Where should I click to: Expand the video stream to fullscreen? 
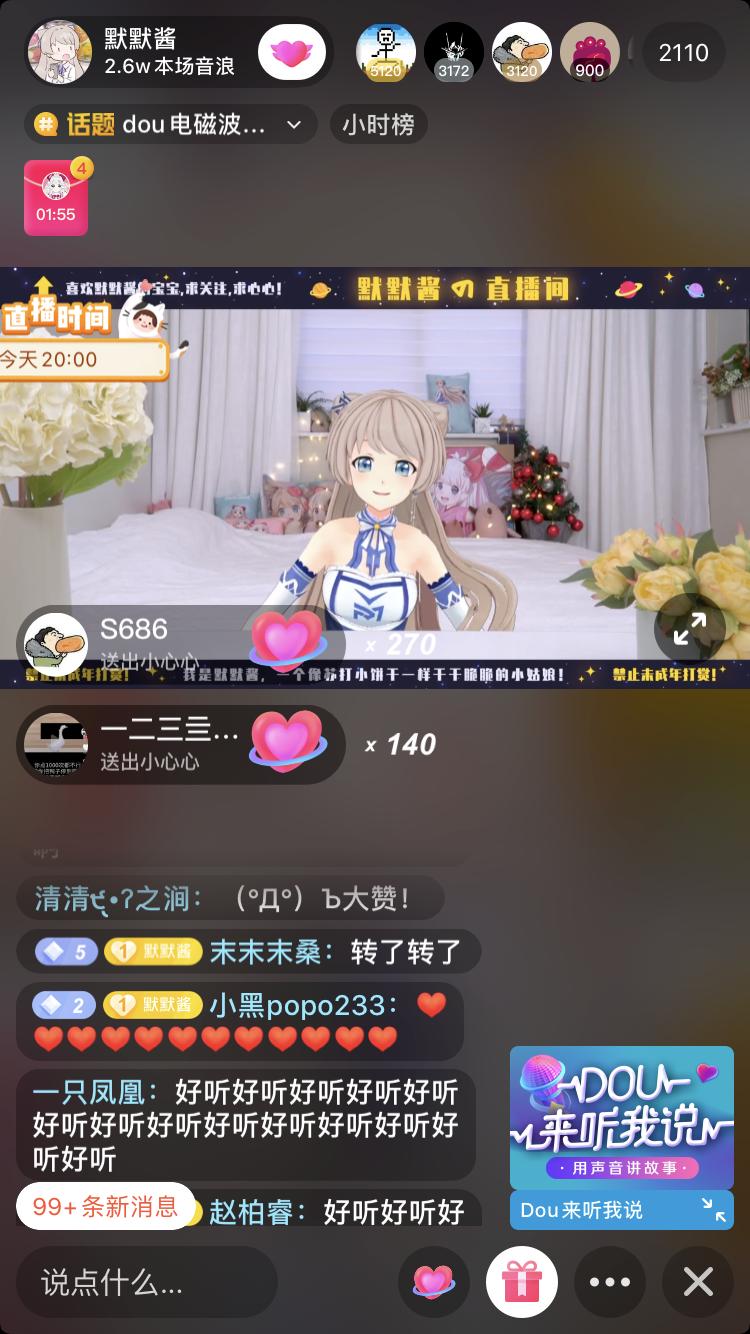[x=689, y=629]
